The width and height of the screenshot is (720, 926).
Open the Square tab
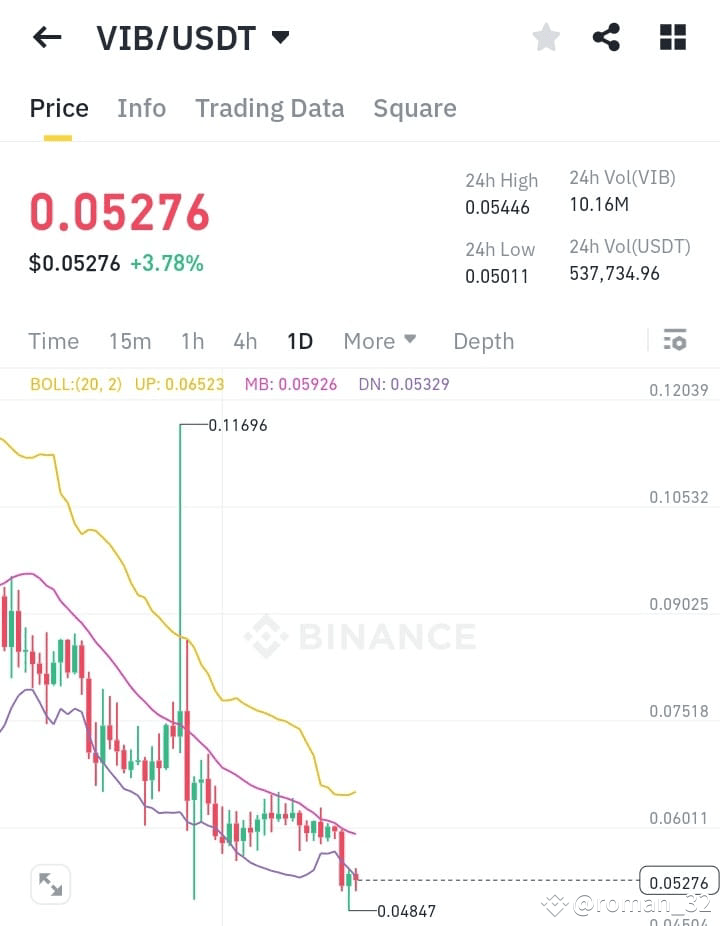pos(415,108)
